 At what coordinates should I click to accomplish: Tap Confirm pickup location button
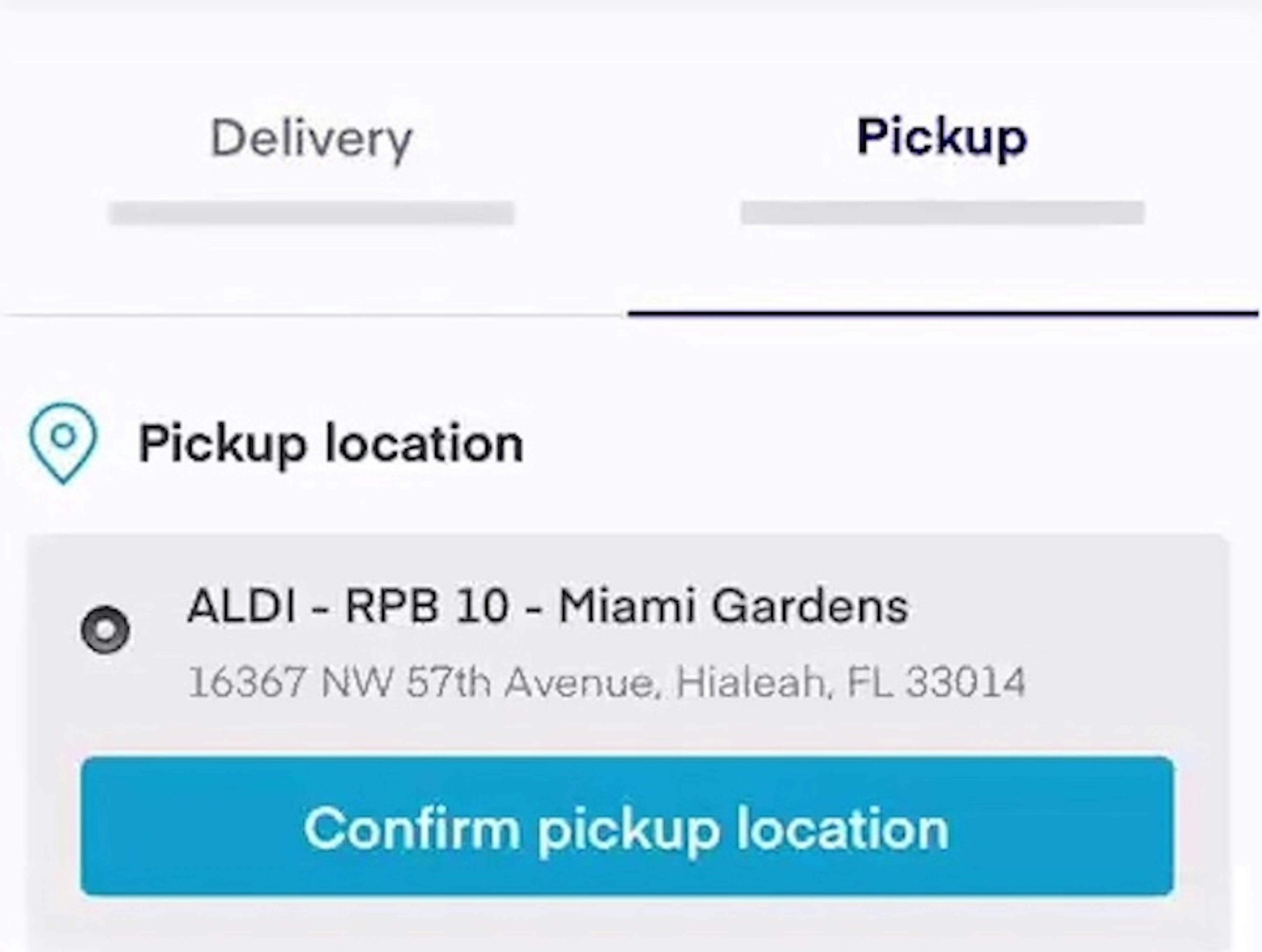tap(626, 826)
